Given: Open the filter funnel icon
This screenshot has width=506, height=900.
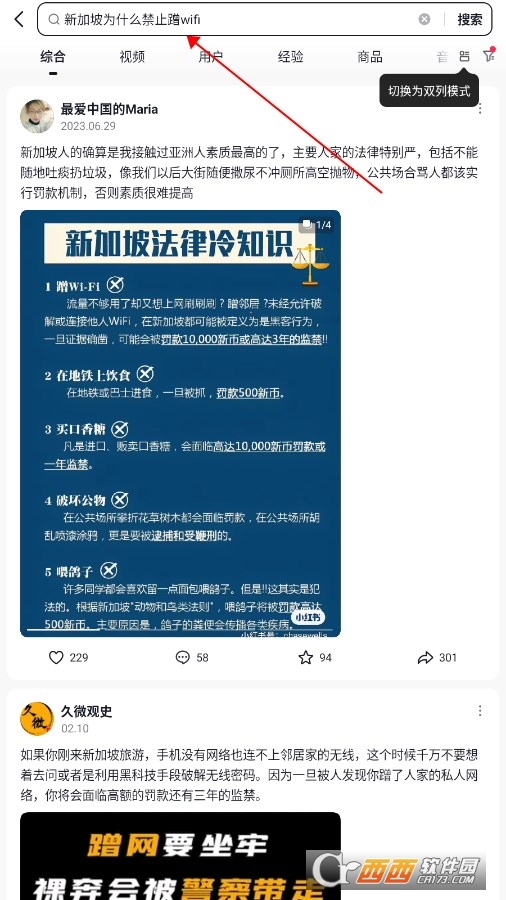Looking at the screenshot, I should pos(488,56).
